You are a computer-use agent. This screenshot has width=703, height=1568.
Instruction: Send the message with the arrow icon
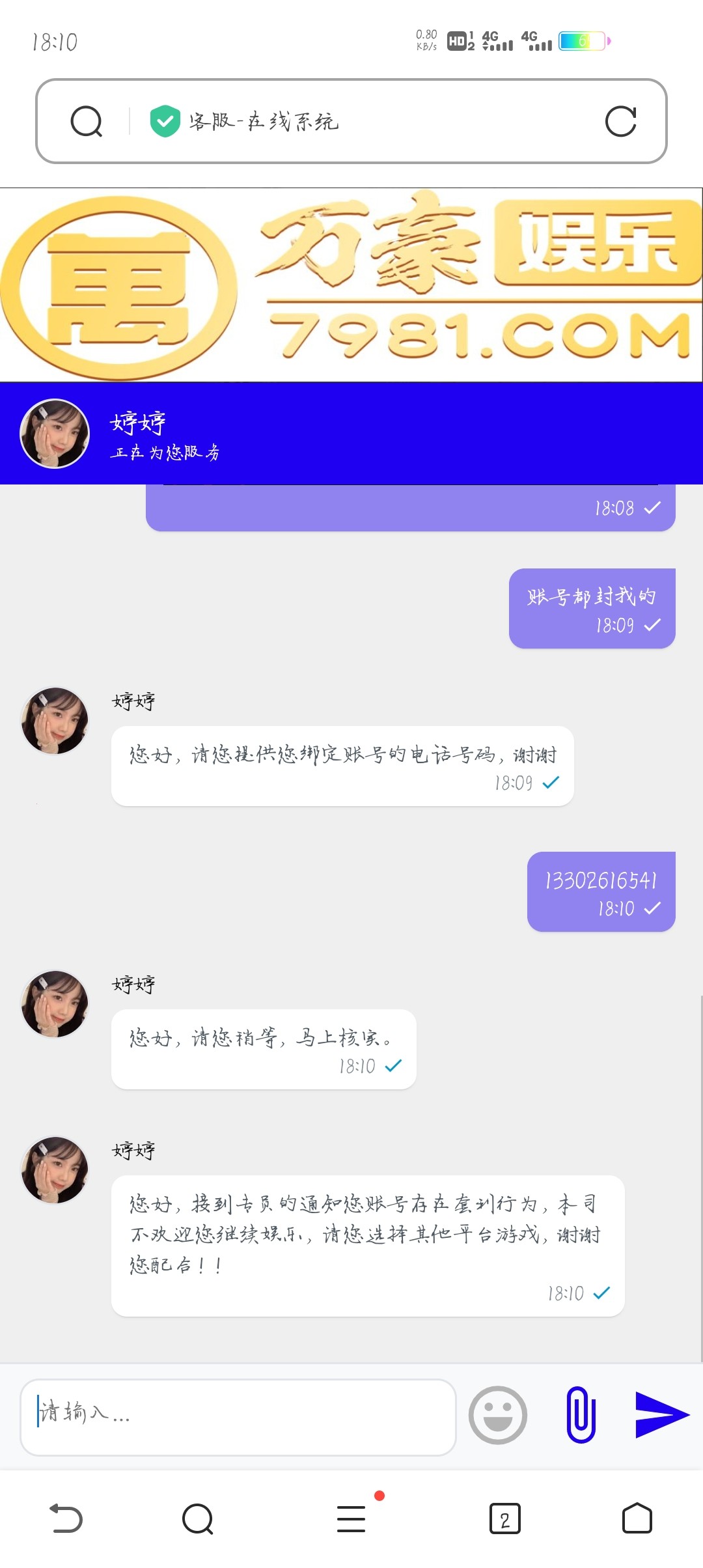[661, 1414]
